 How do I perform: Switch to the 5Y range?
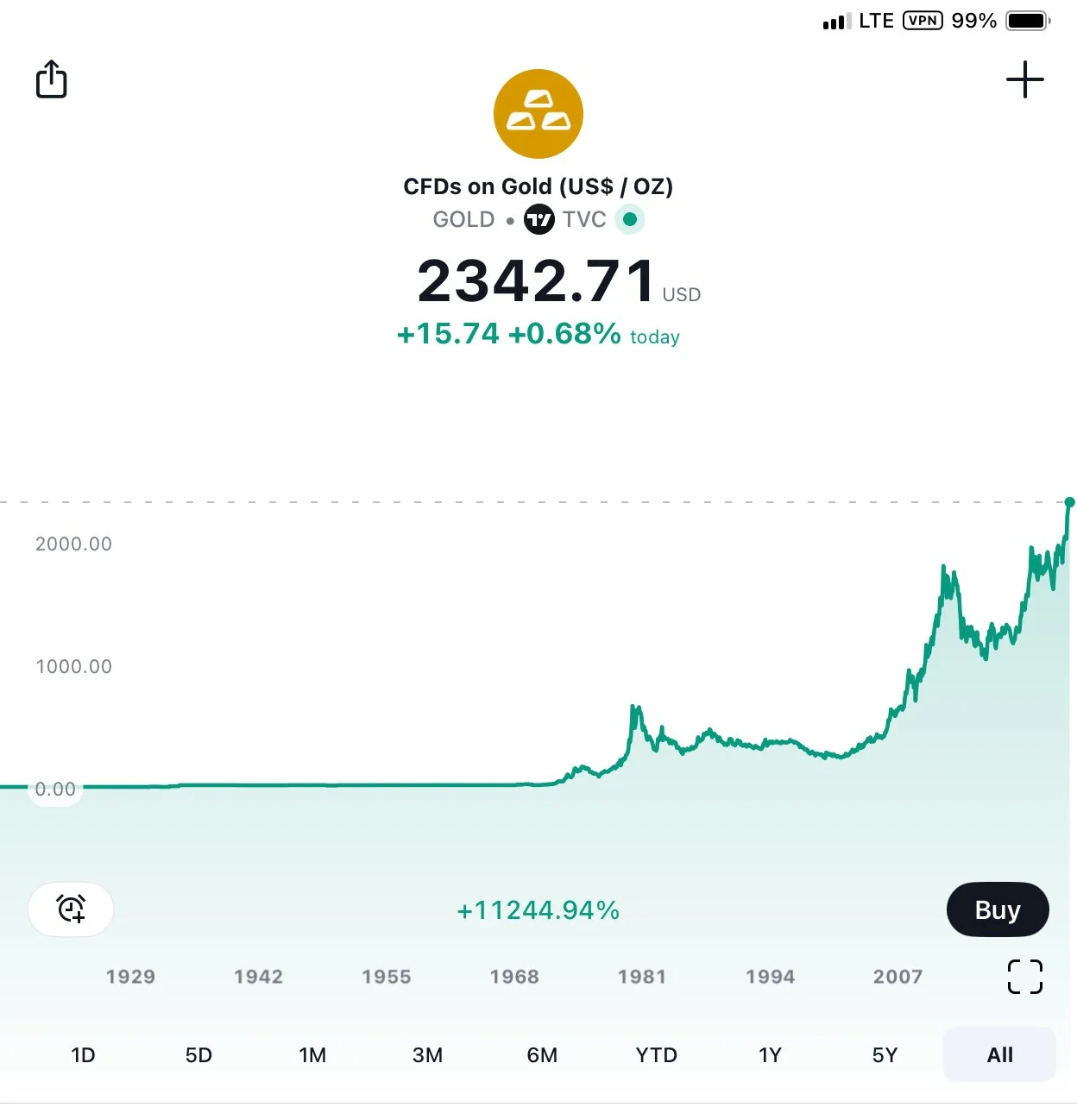click(x=885, y=1054)
